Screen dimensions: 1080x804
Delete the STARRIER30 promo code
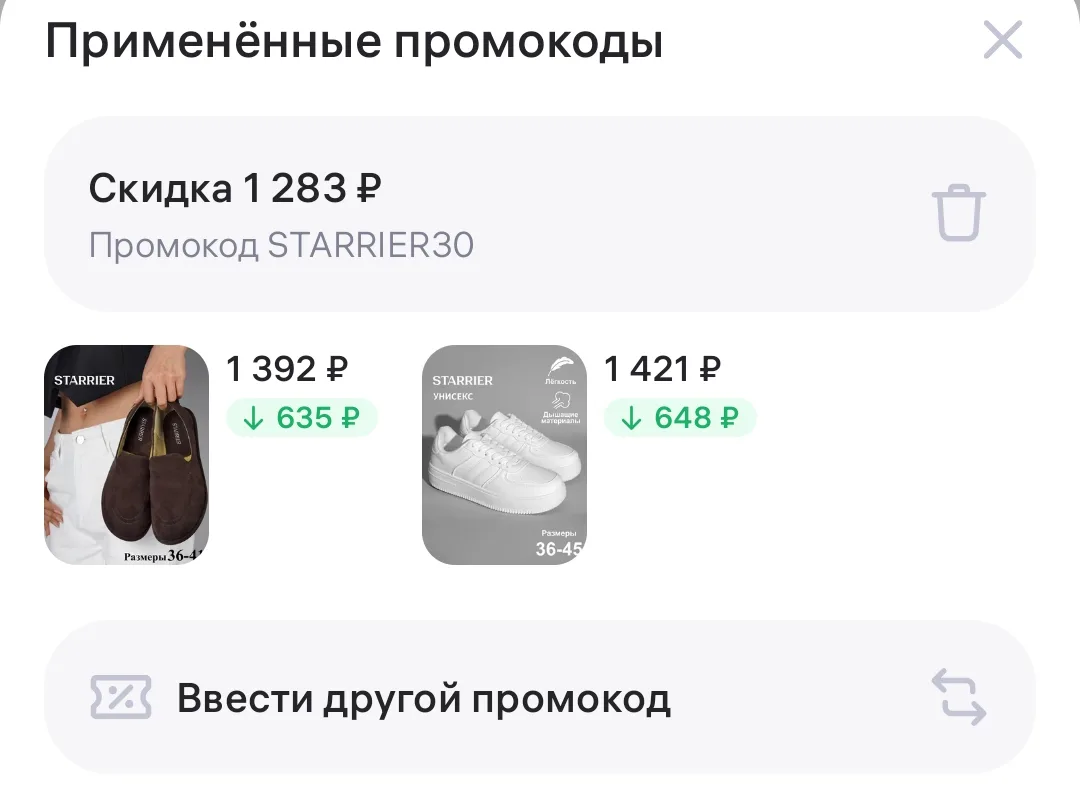click(958, 213)
